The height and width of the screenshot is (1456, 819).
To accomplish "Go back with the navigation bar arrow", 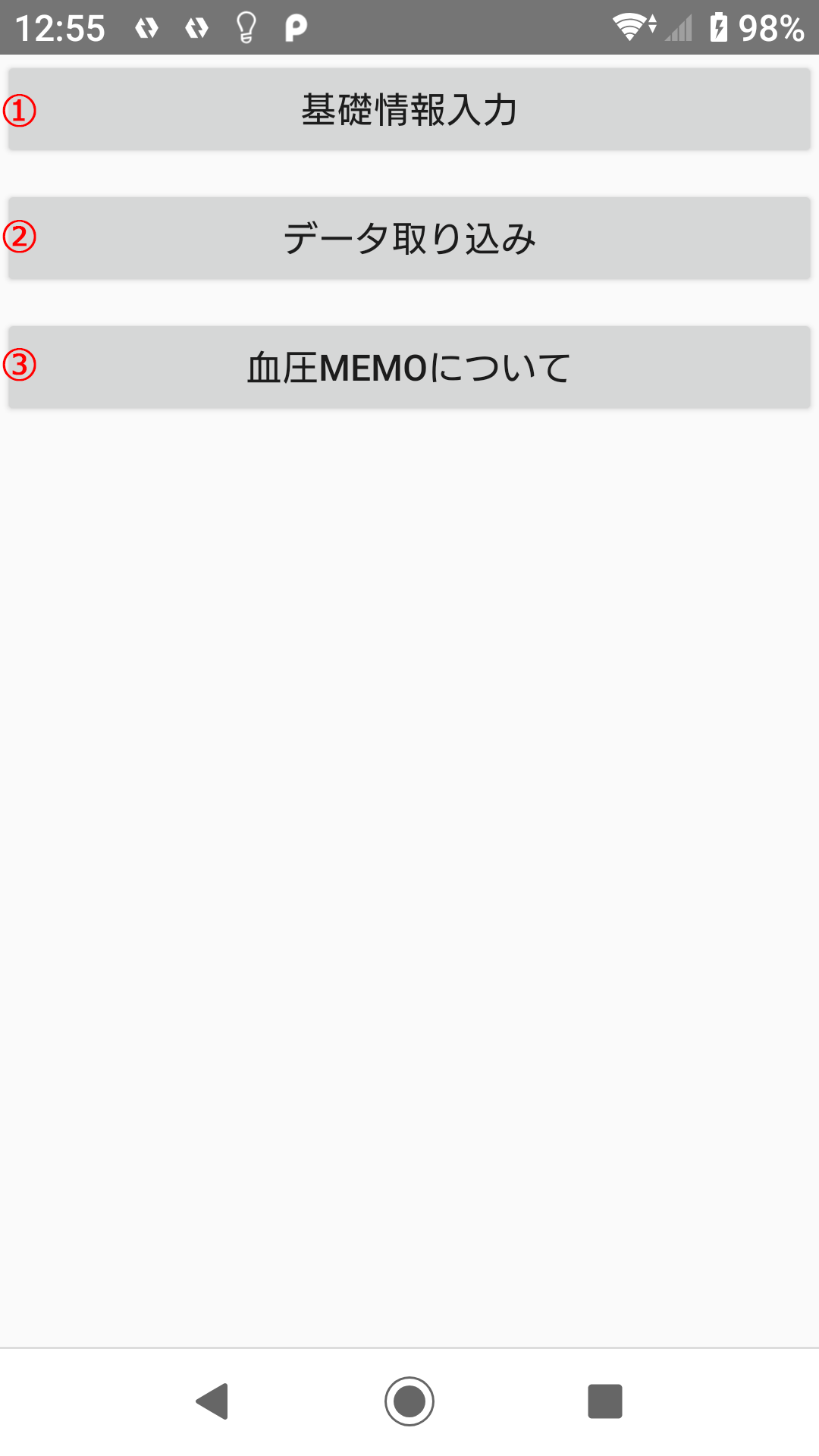I will click(x=213, y=1401).
